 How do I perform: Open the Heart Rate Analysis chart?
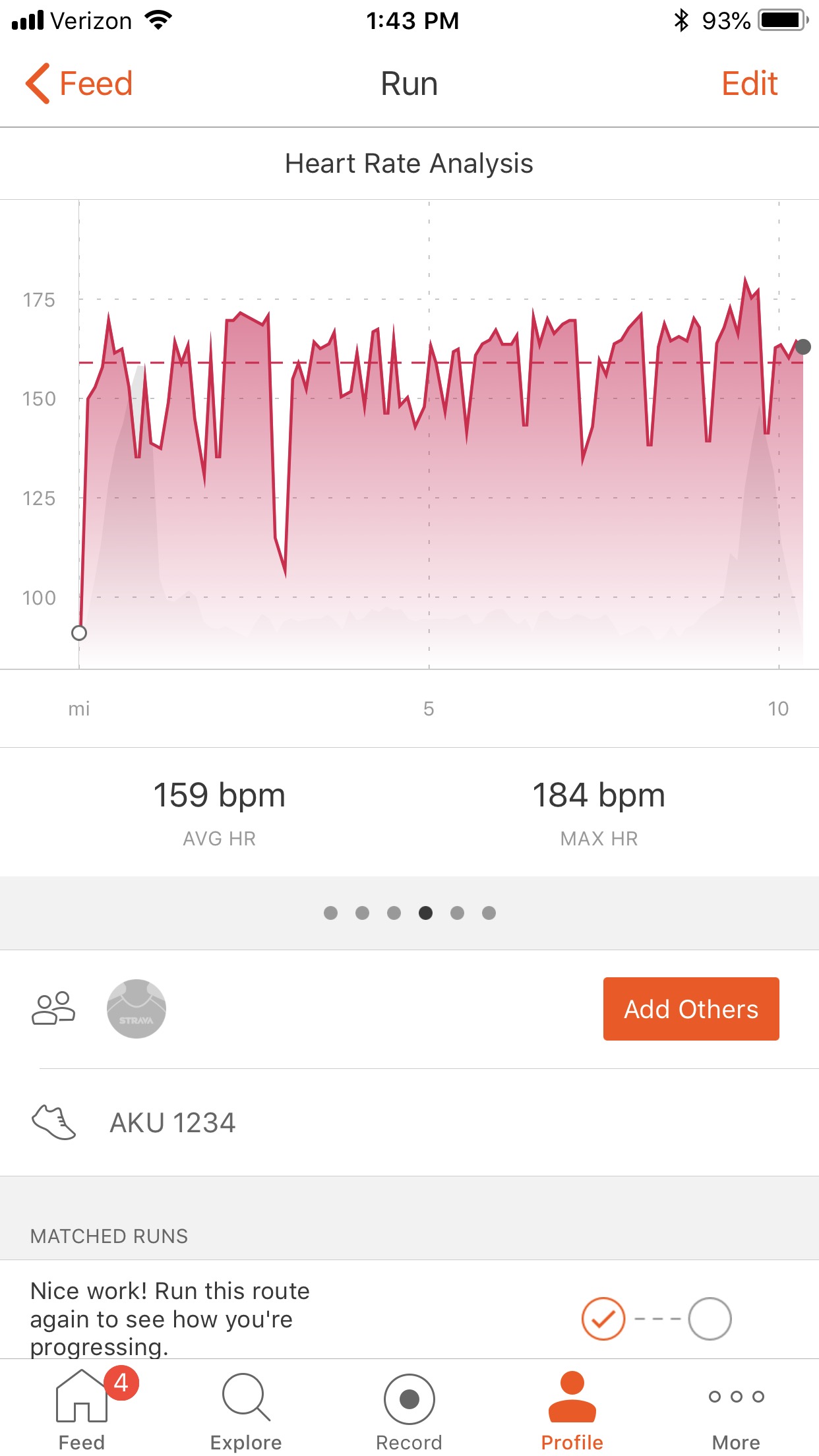[x=409, y=435]
